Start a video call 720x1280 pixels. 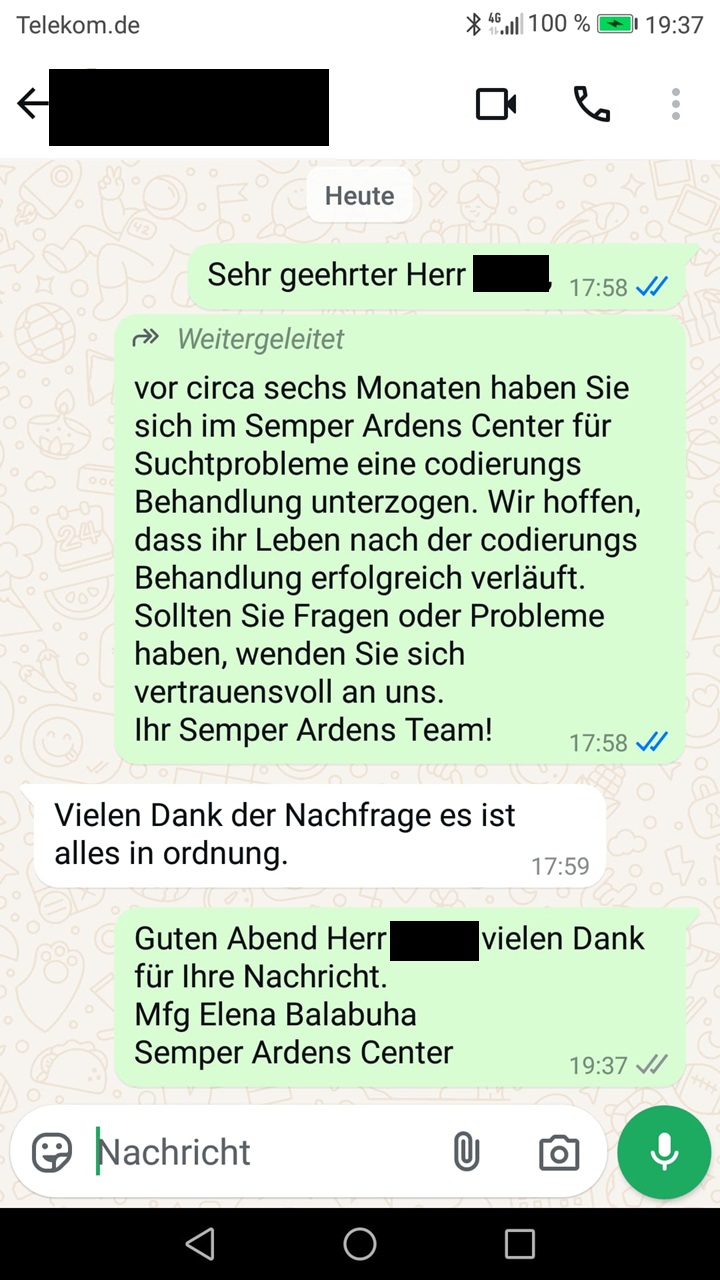tap(496, 104)
